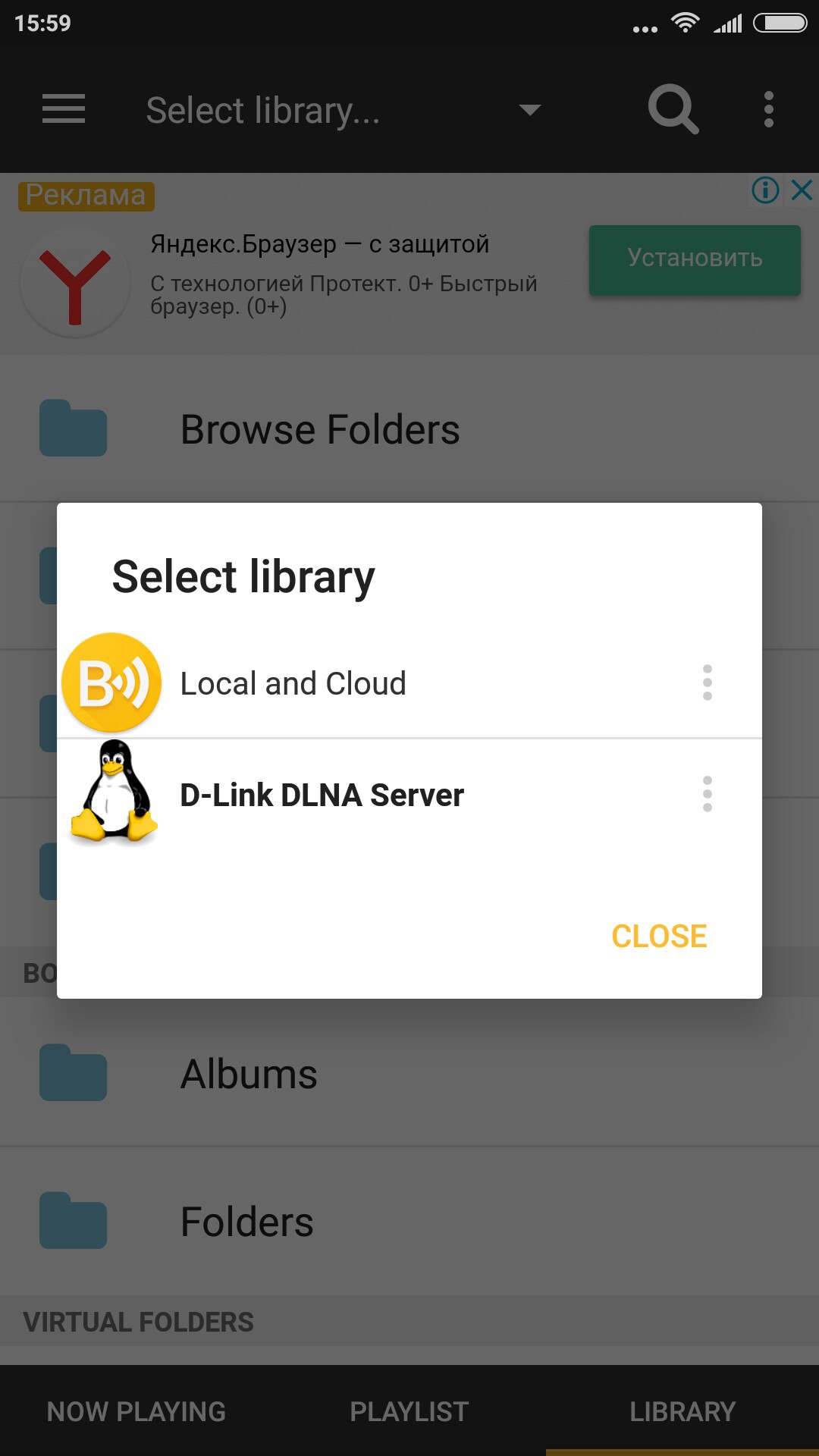
Task: Open the ad info icon
Action: 765,190
